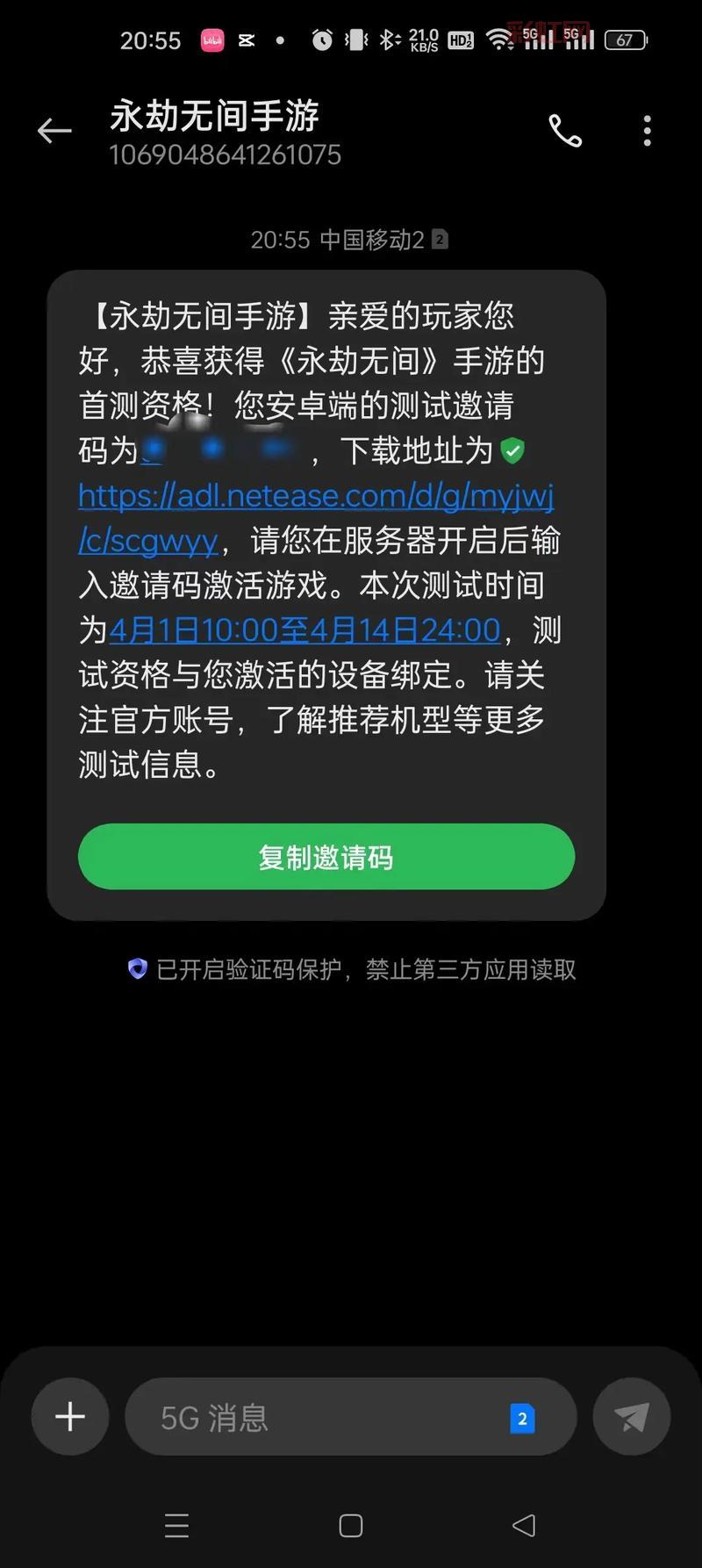The image size is (702, 1568).
Task: Tap the send message icon
Action: (631, 1415)
